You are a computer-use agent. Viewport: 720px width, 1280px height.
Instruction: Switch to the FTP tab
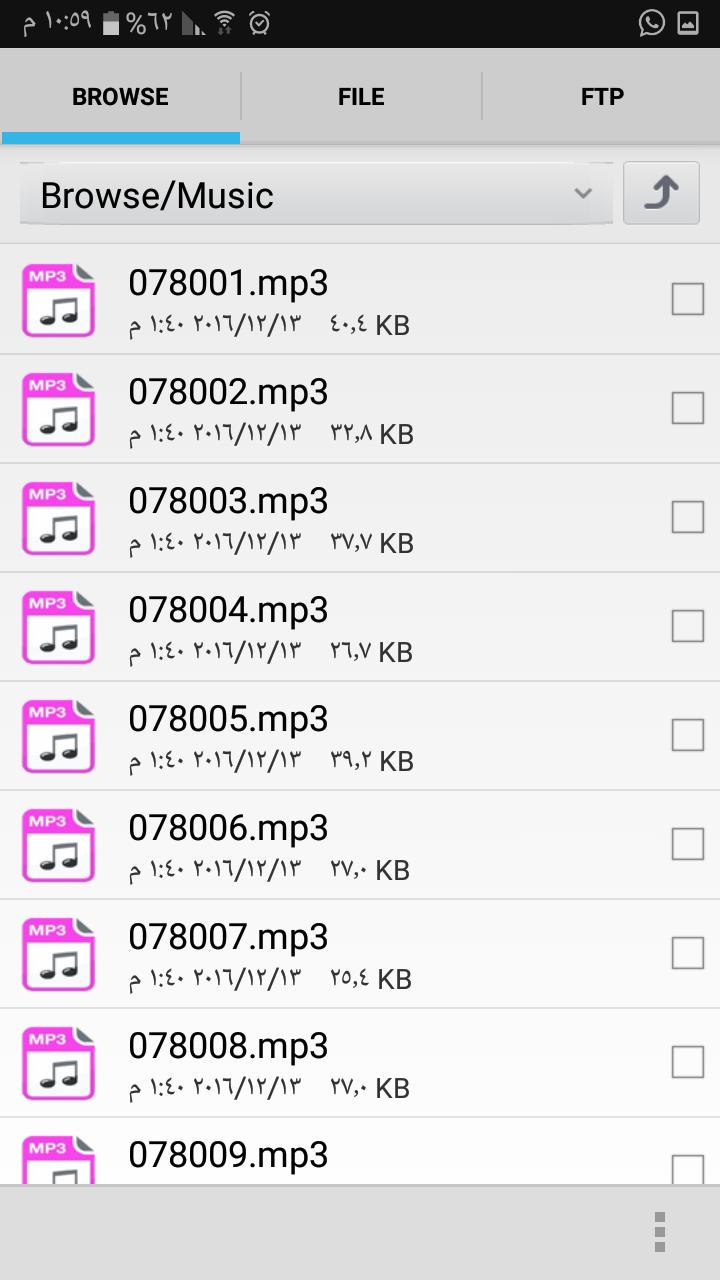[x=602, y=97]
